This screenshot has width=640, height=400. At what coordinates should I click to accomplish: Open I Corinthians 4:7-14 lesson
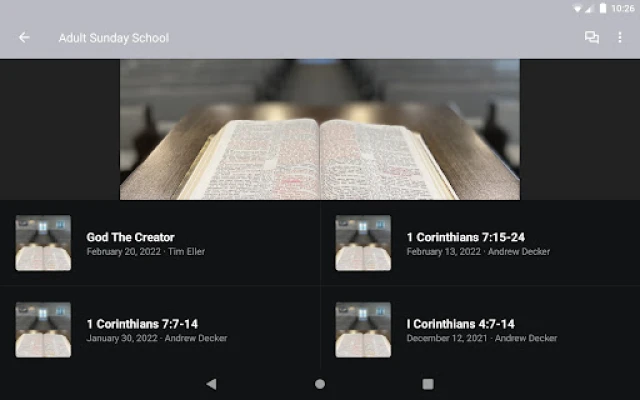460,330
